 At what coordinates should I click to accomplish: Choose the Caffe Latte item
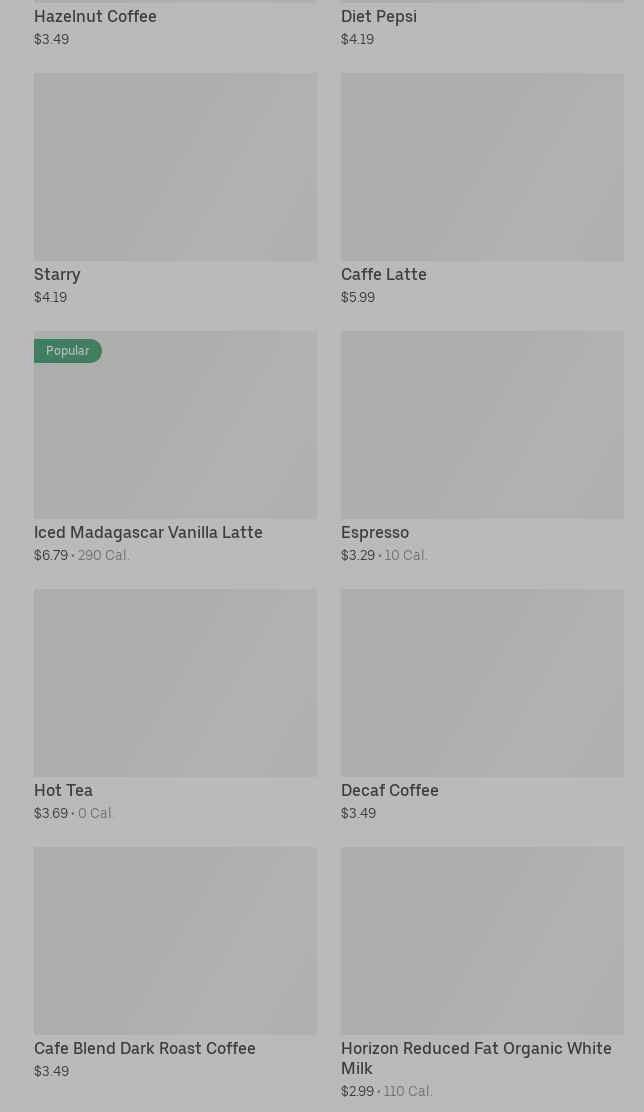coord(482,189)
